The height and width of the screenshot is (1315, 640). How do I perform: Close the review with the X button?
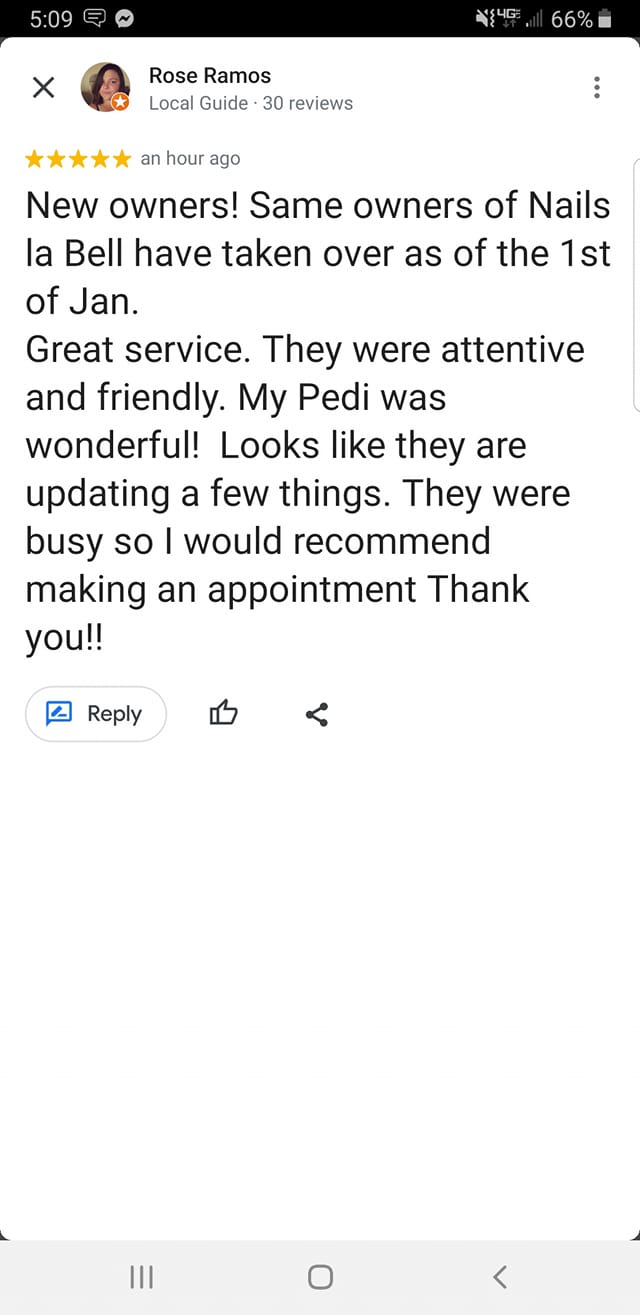click(x=43, y=88)
